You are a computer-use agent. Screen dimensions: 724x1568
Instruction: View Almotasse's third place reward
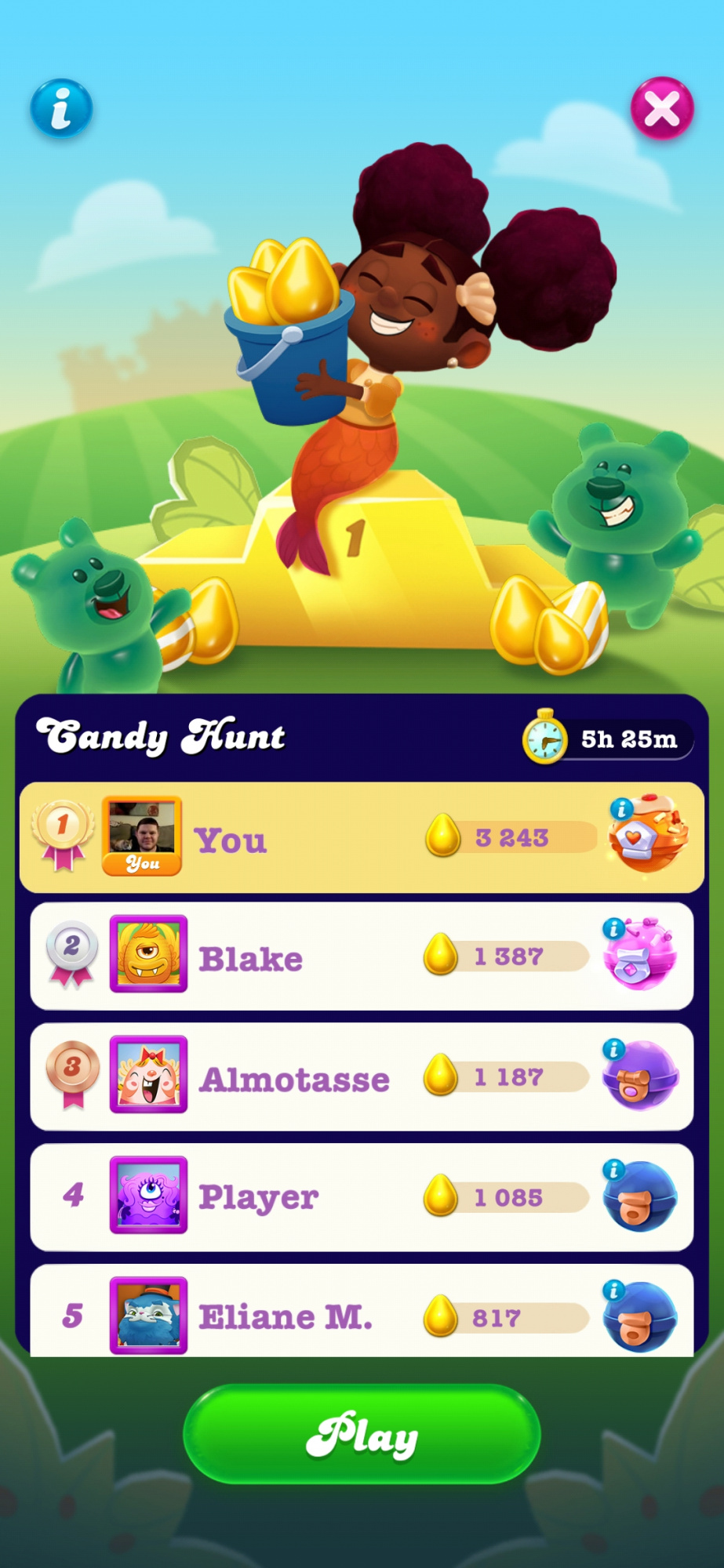639,1074
